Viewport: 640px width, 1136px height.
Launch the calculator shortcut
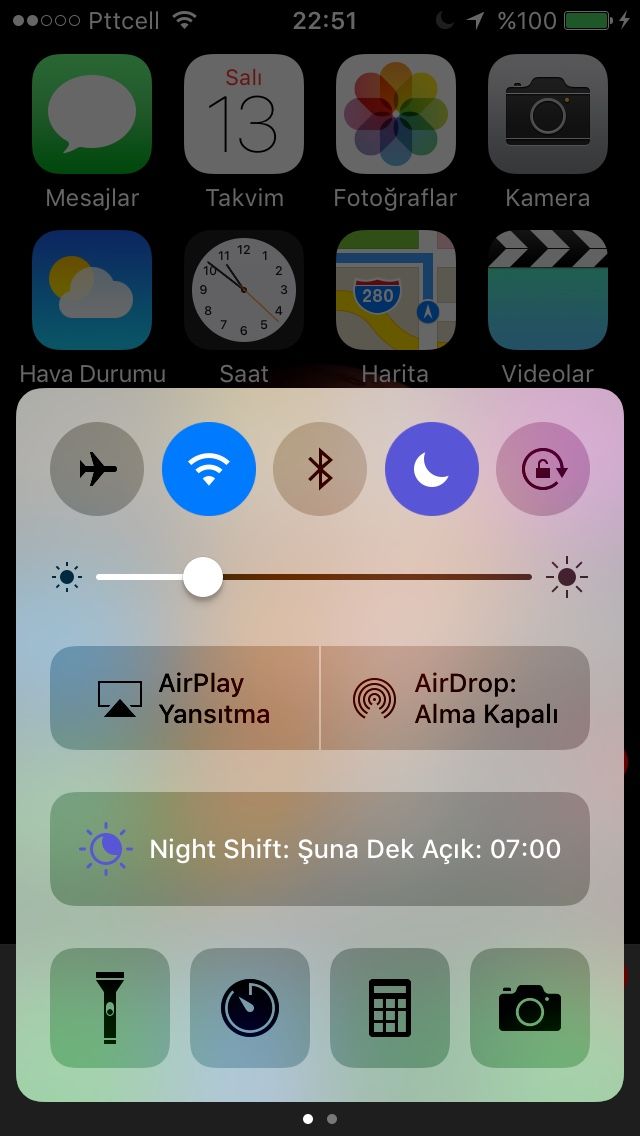(x=390, y=1008)
